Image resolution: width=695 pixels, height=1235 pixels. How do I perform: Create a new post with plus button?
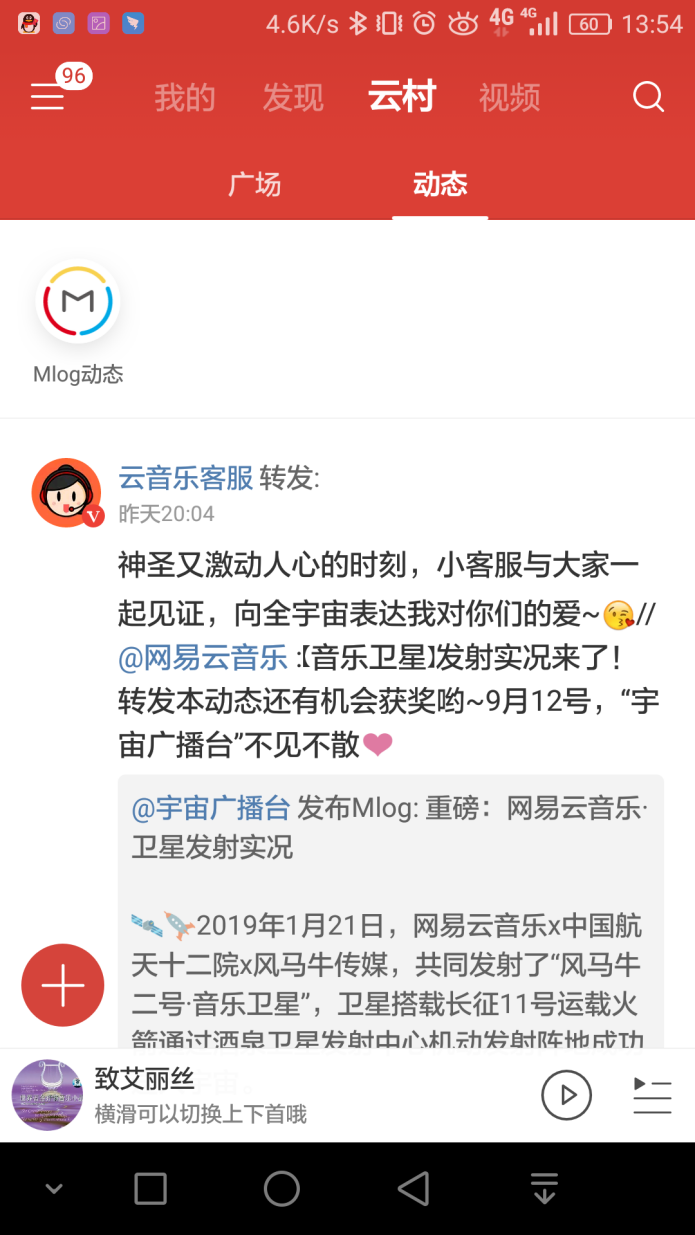pyautogui.click(x=63, y=985)
